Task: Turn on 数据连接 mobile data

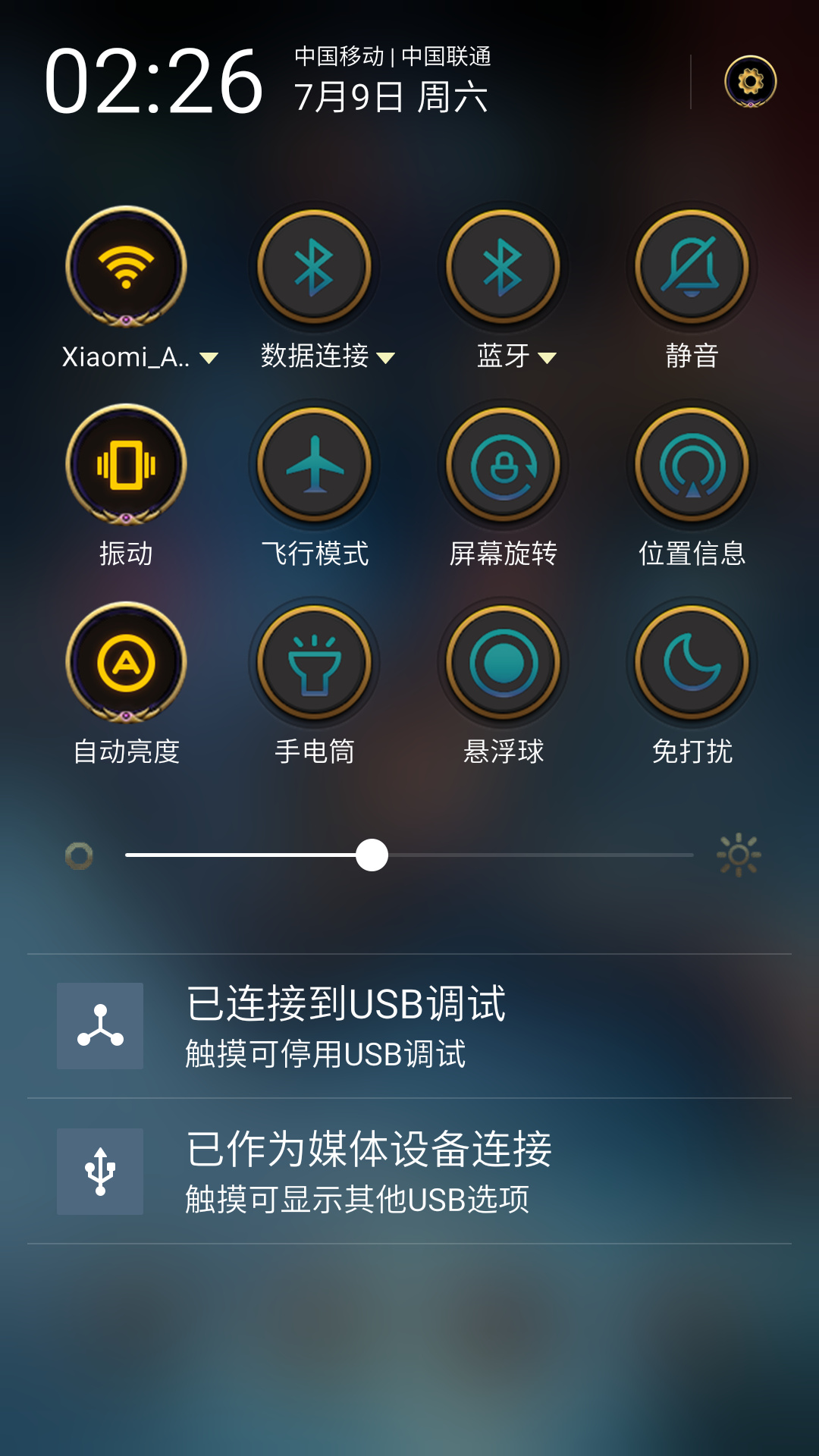Action: point(315,267)
